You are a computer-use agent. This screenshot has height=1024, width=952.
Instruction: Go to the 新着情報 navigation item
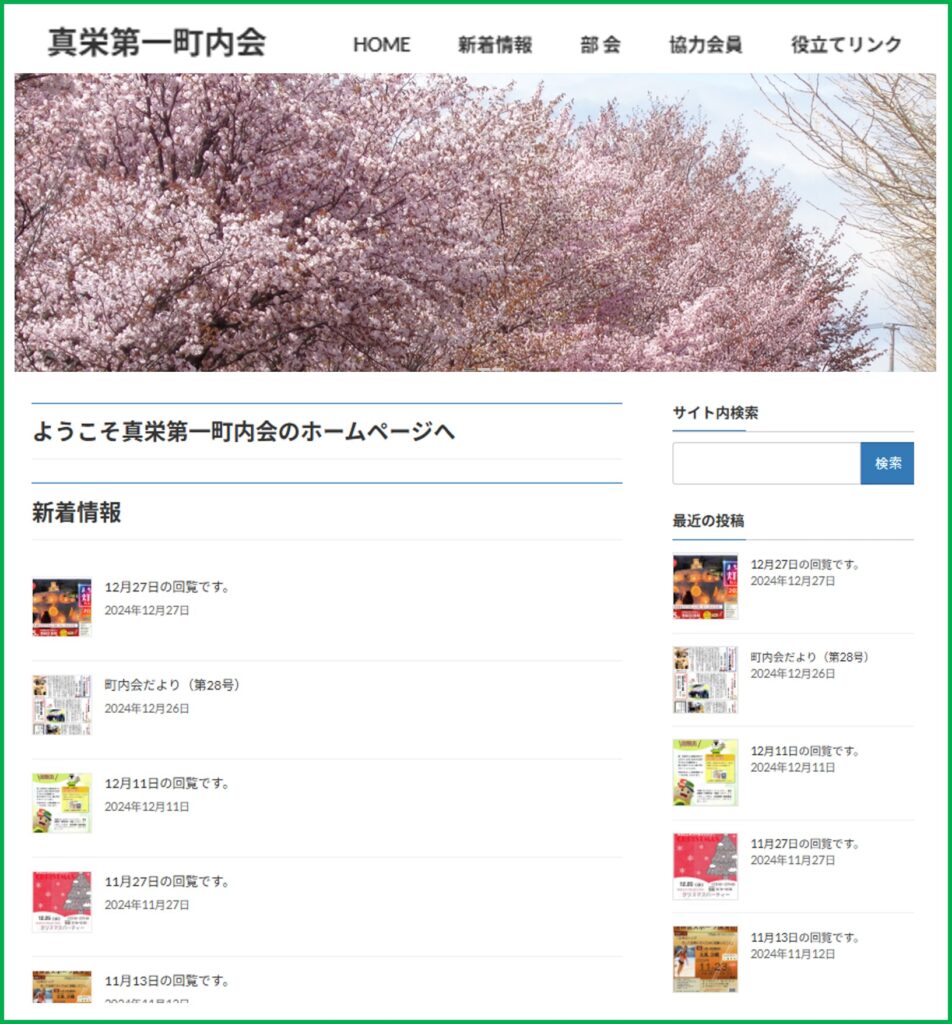tap(495, 45)
